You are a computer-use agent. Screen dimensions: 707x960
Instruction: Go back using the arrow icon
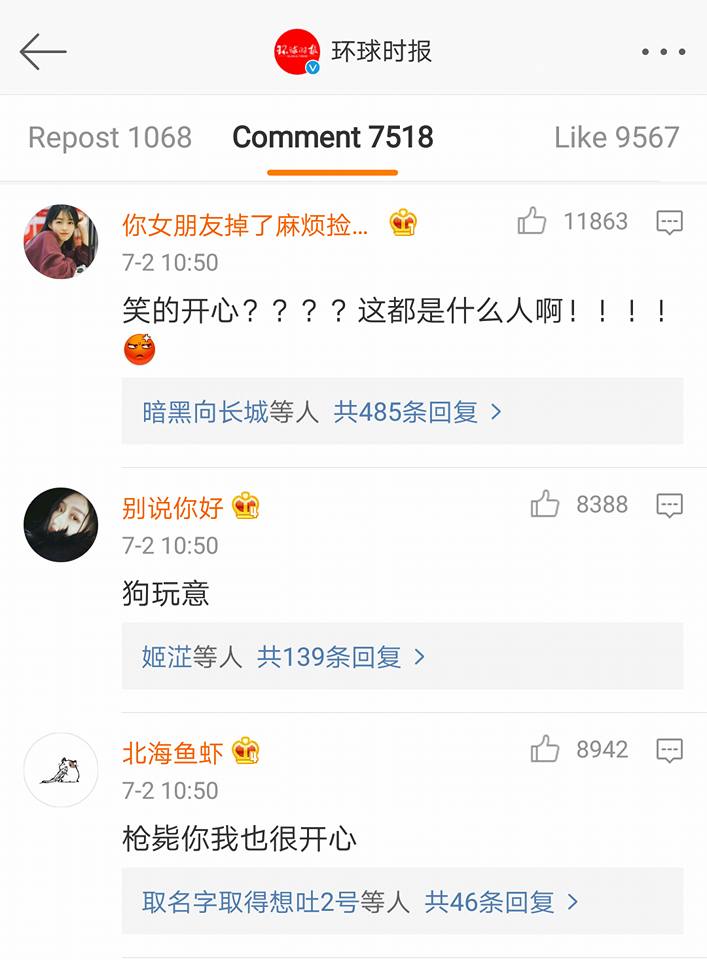point(43,51)
